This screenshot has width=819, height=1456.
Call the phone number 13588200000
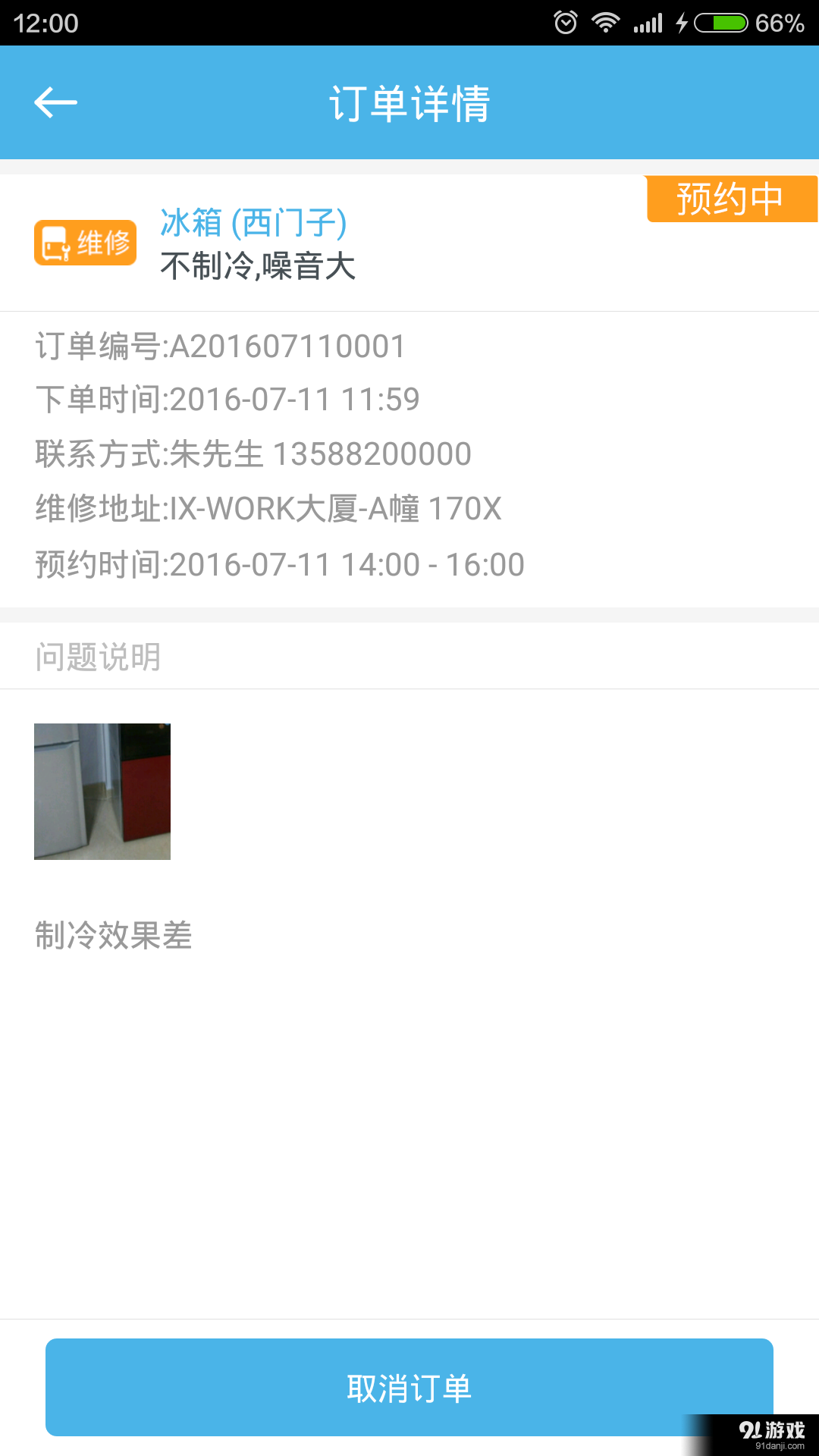click(372, 453)
